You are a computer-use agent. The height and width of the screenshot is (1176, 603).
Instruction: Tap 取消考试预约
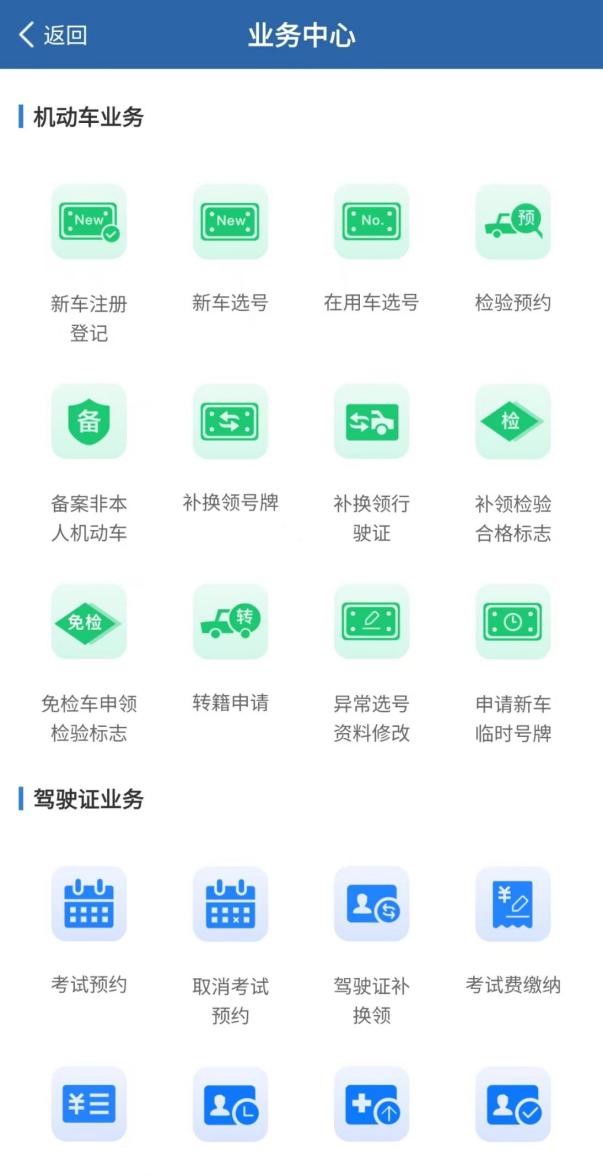point(230,904)
